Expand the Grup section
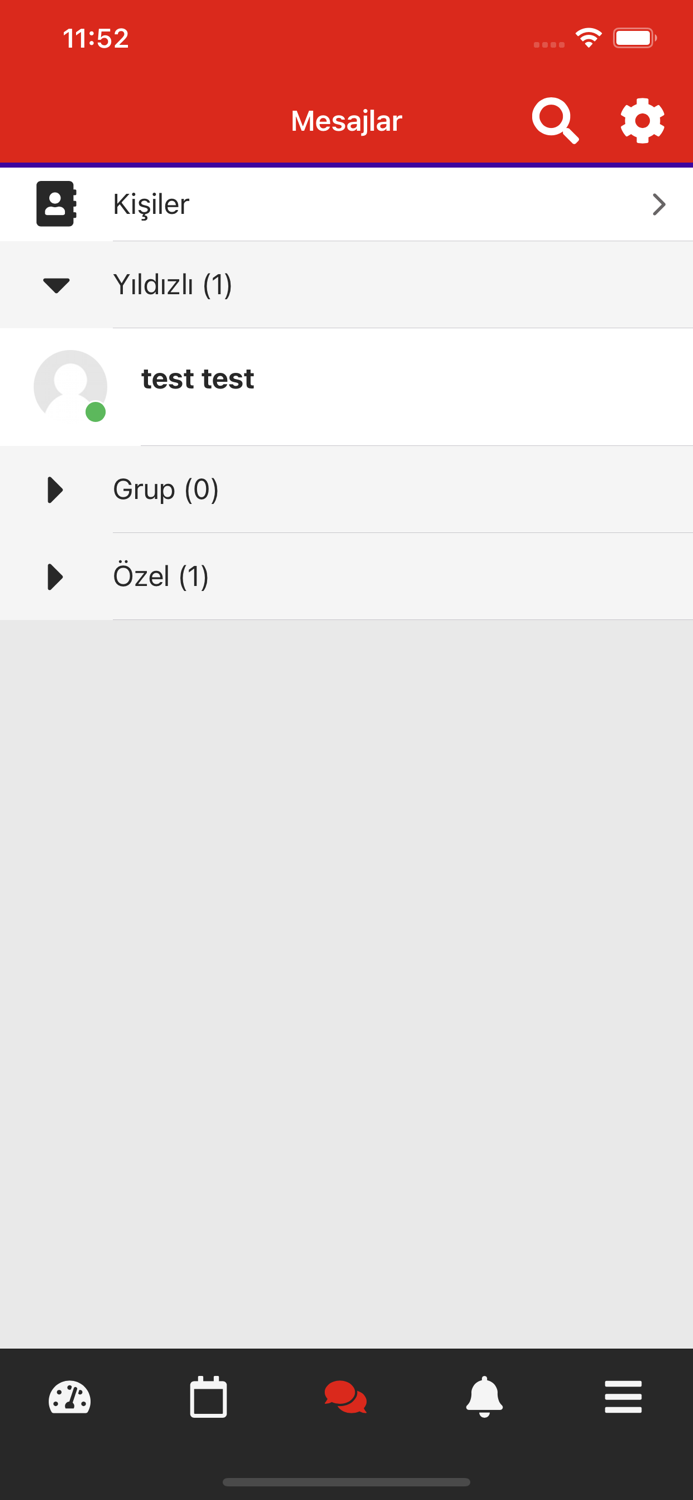Screen dimensions: 693x1500 (x=346, y=489)
